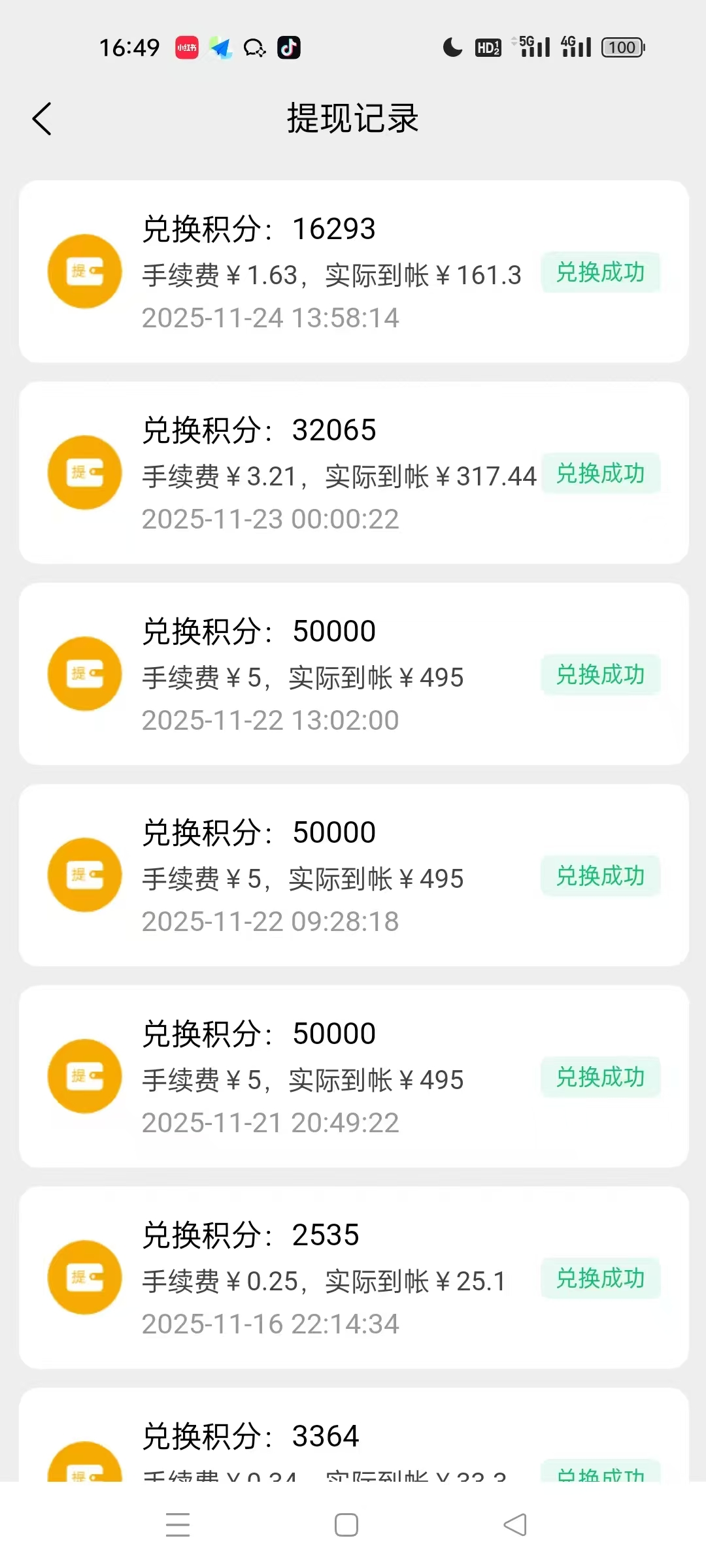This screenshot has height=1568, width=706.
Task: Open the recent apps menu button
Action: [176, 1524]
